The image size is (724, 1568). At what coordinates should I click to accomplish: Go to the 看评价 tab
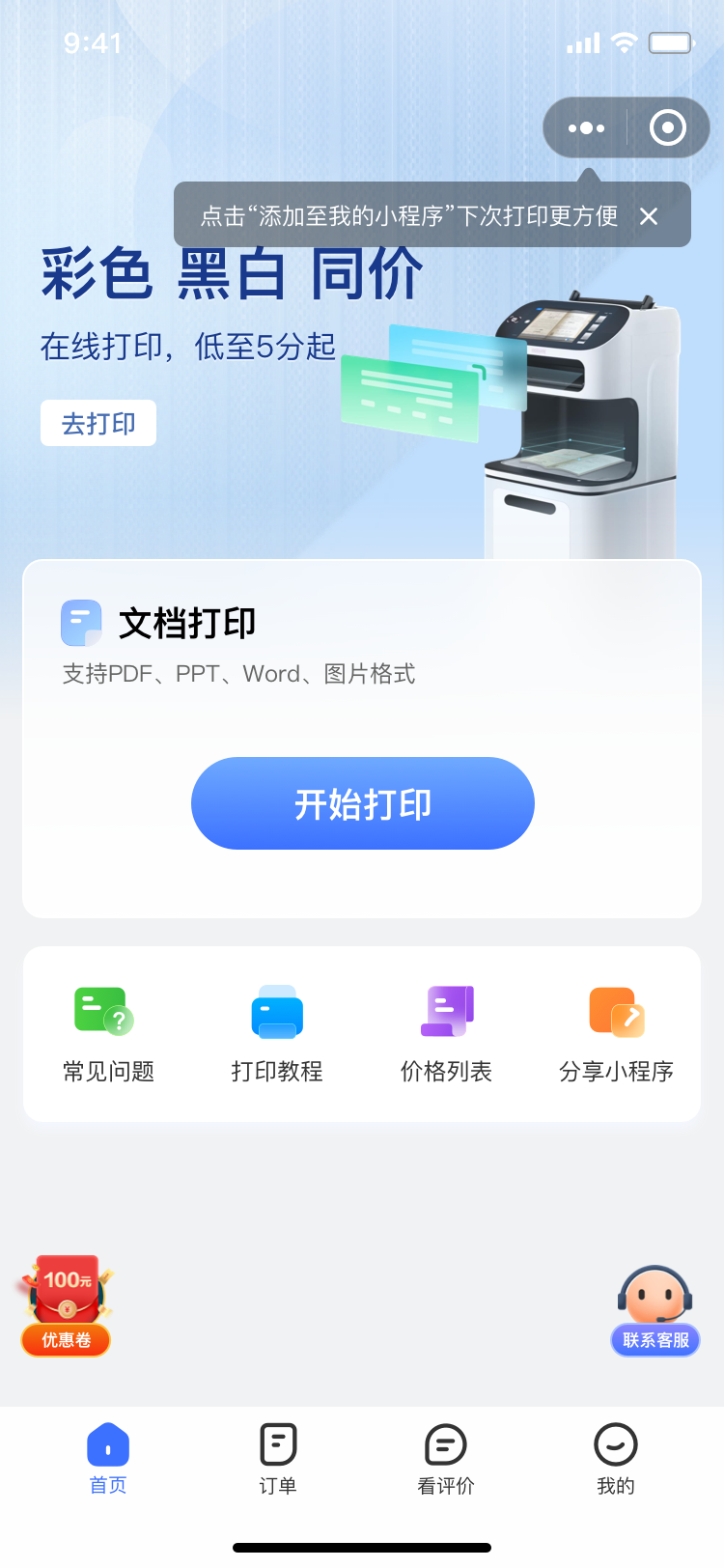pos(446,1459)
